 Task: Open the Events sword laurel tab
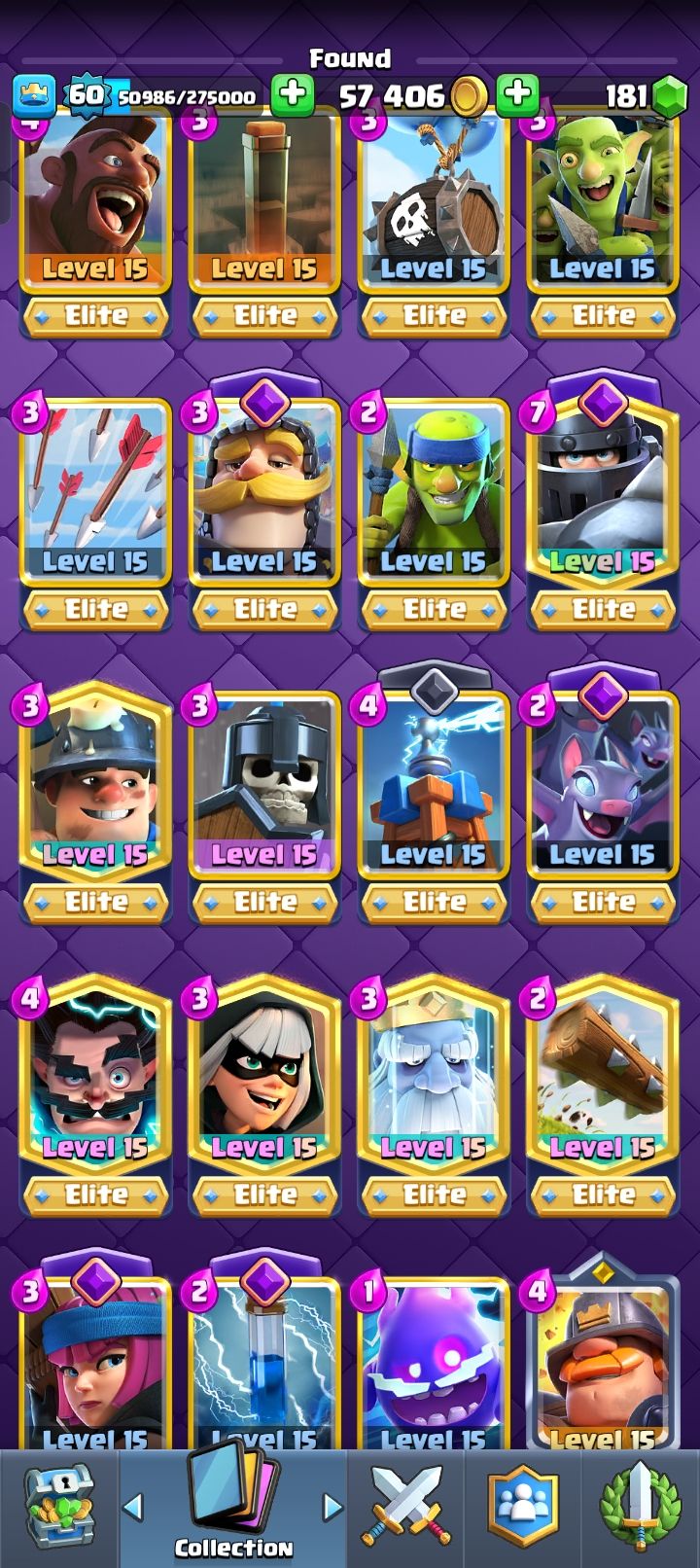(641, 1510)
